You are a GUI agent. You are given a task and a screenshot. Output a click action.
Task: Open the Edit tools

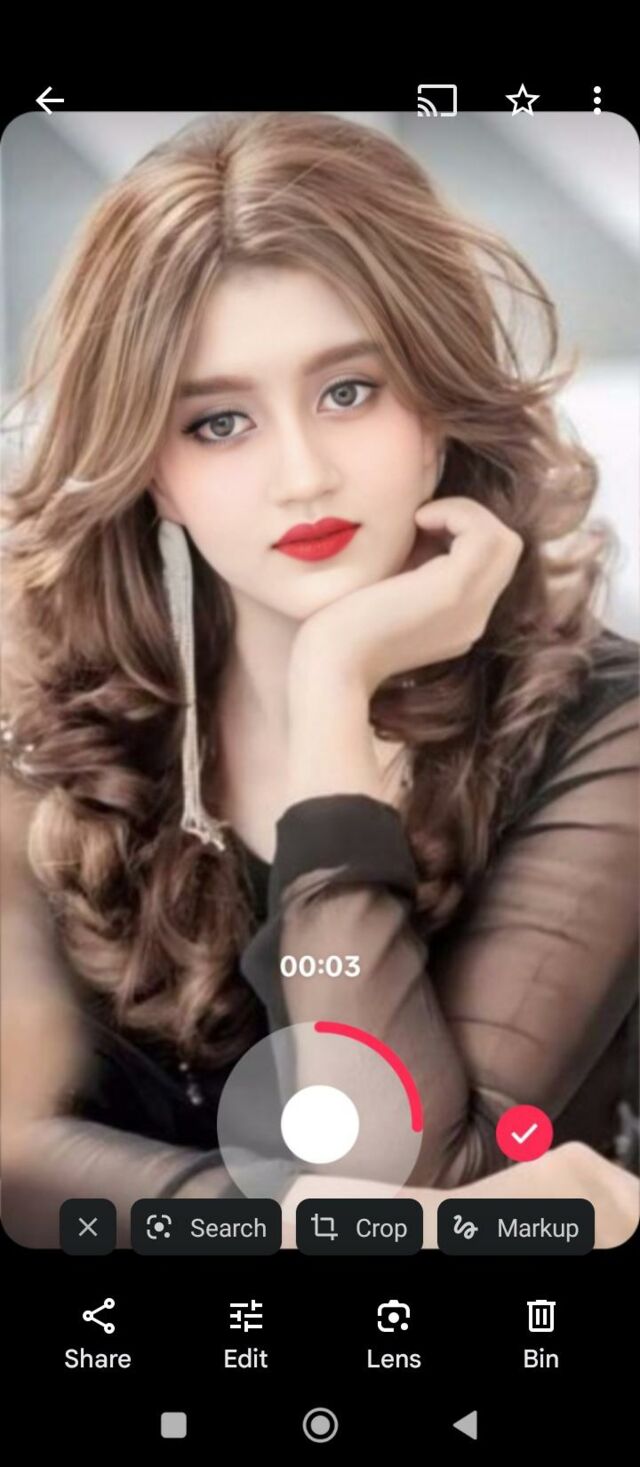[x=246, y=1334]
